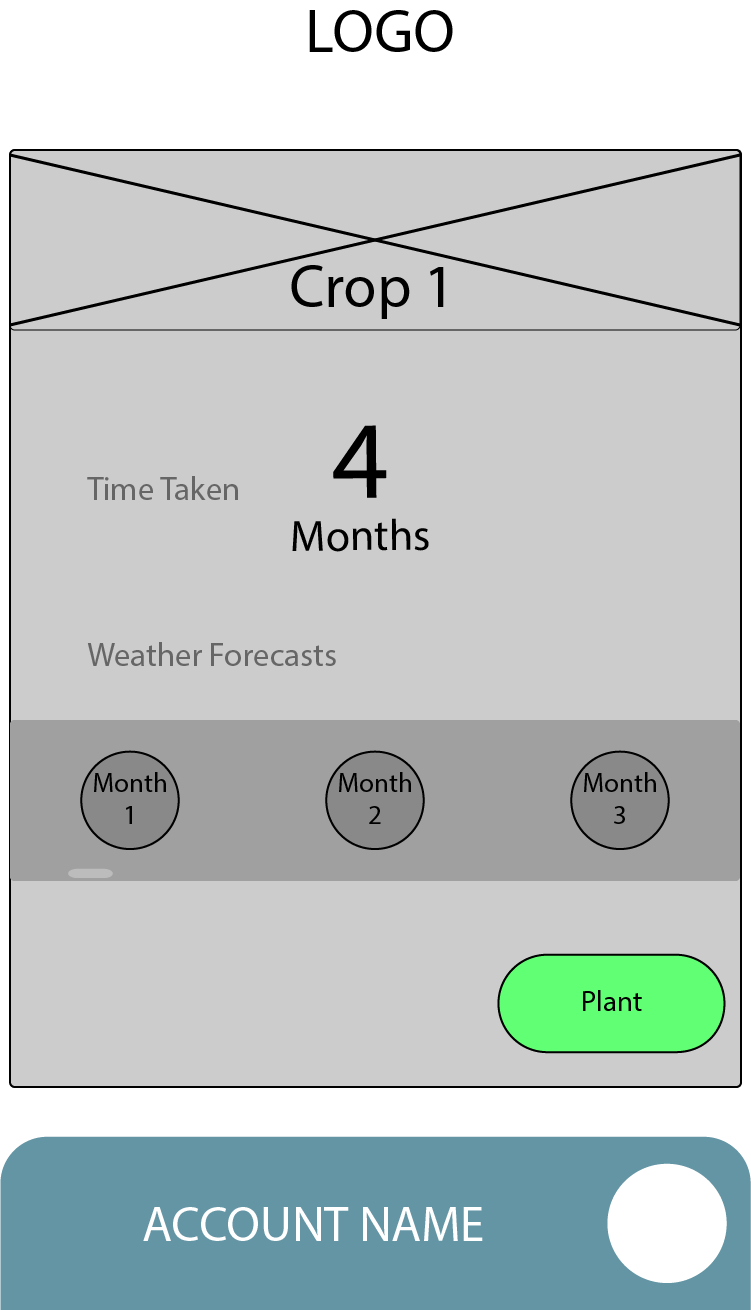Open the Month 2 weather forecast

tap(375, 800)
